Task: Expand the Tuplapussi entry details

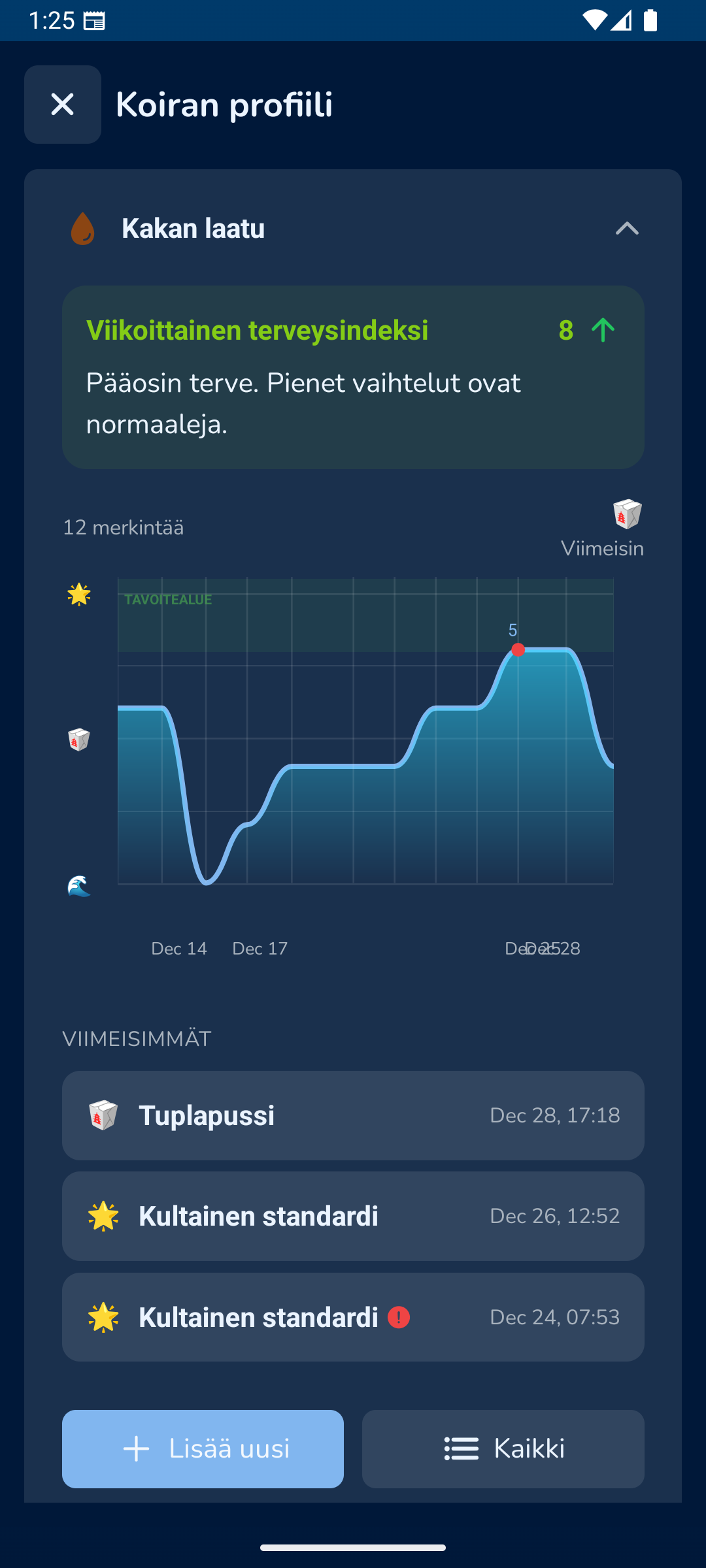Action: click(353, 1115)
